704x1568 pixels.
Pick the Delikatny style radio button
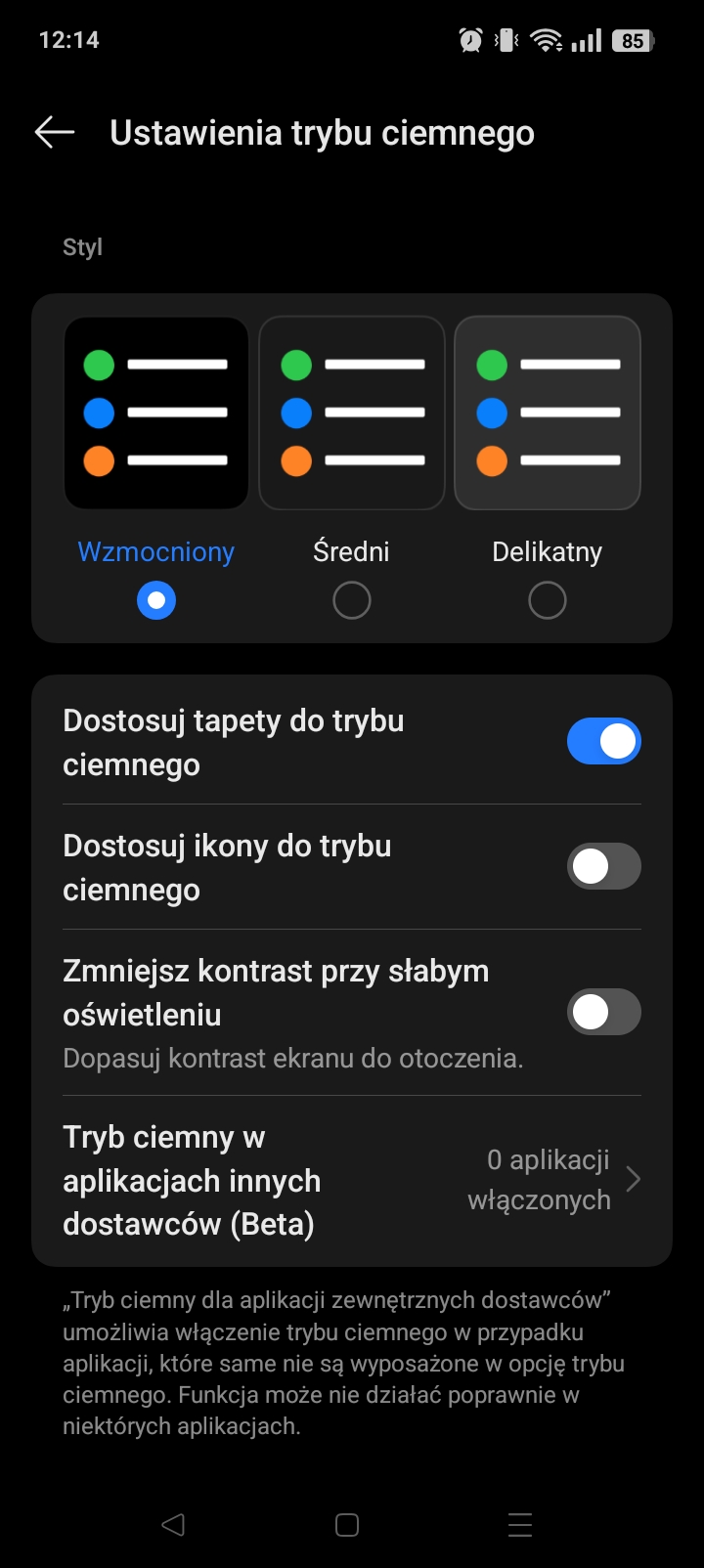point(548,600)
